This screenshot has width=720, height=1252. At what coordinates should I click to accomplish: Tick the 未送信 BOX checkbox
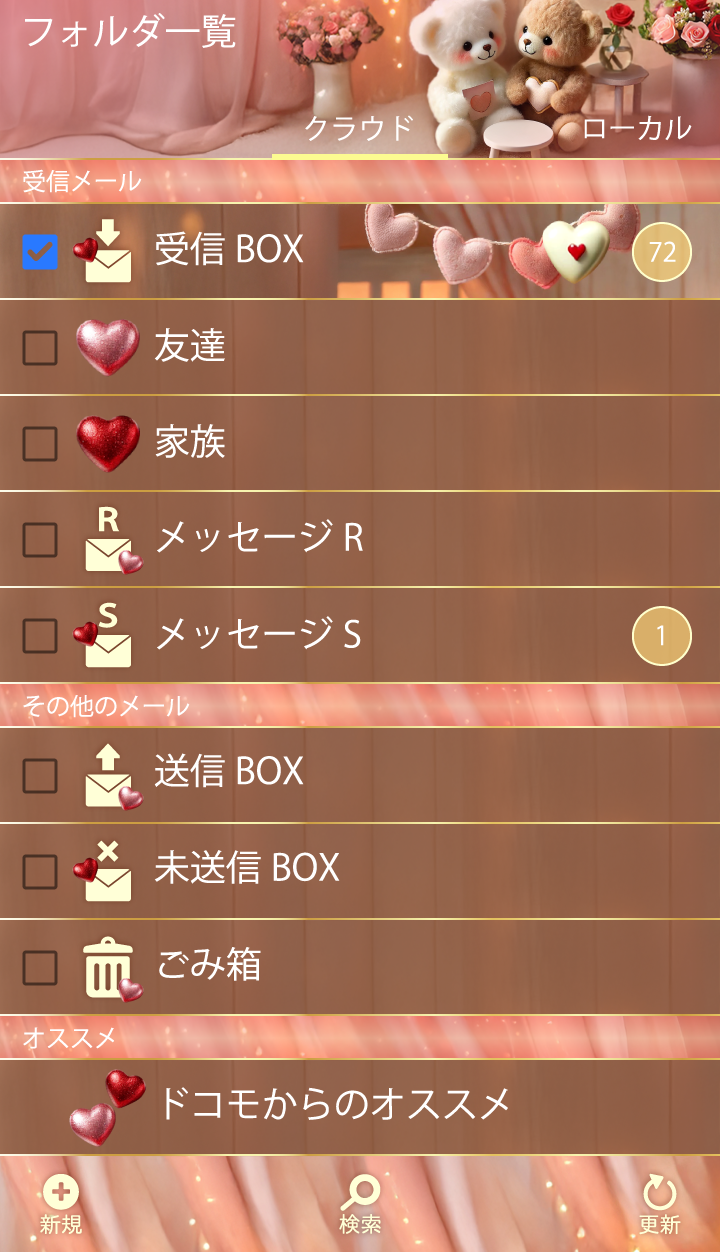click(40, 871)
